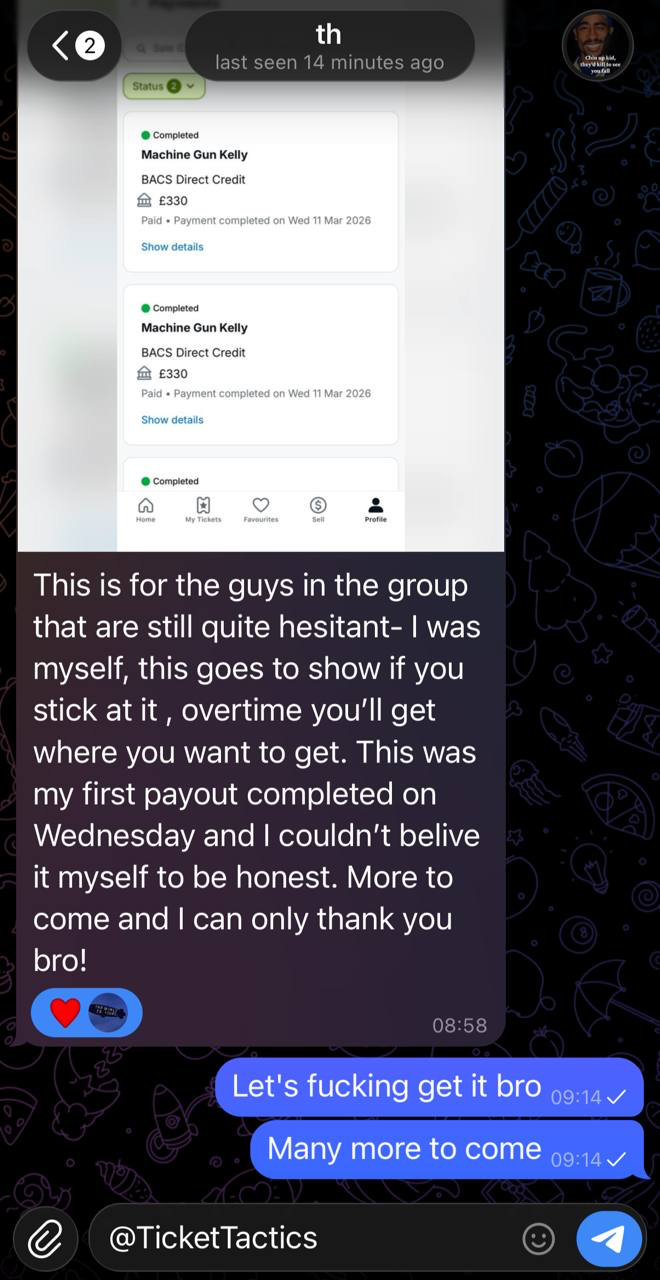Viewport: 660px width, 1280px height.
Task: Attach a file with the paperclip icon
Action: [x=45, y=1239]
